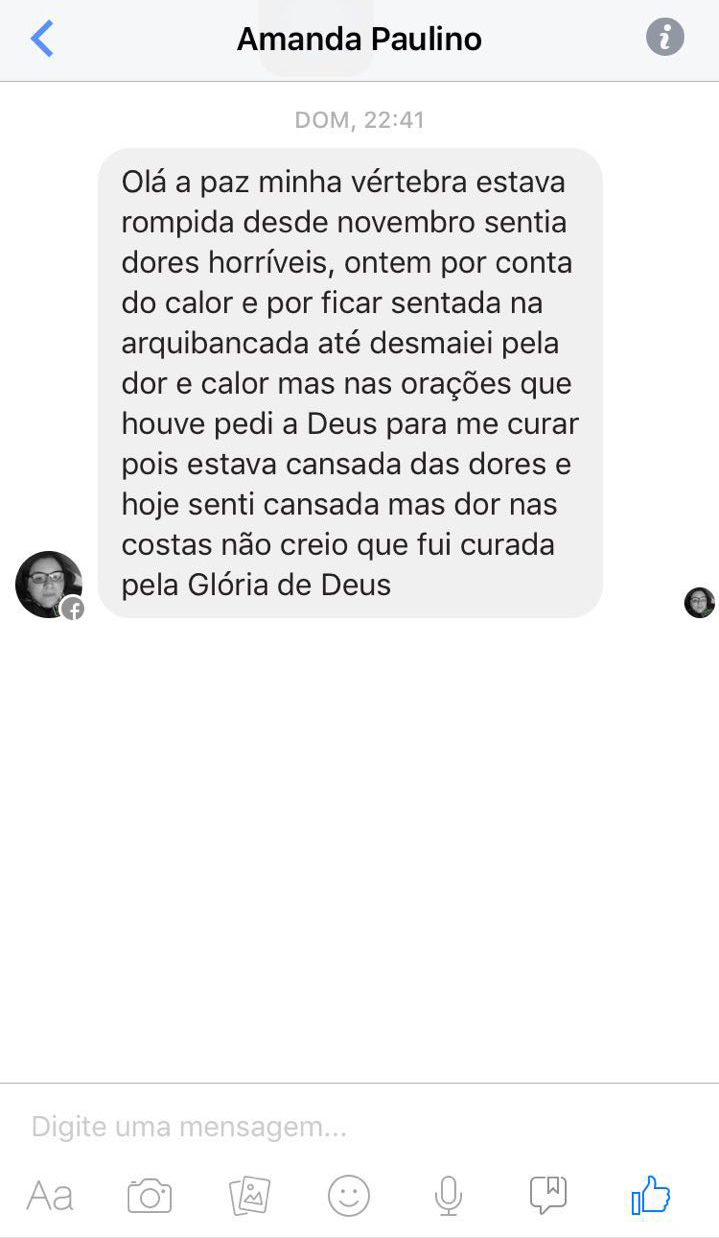The width and height of the screenshot is (719, 1238).
Task: Go back to the conversations list
Action: 42,39
